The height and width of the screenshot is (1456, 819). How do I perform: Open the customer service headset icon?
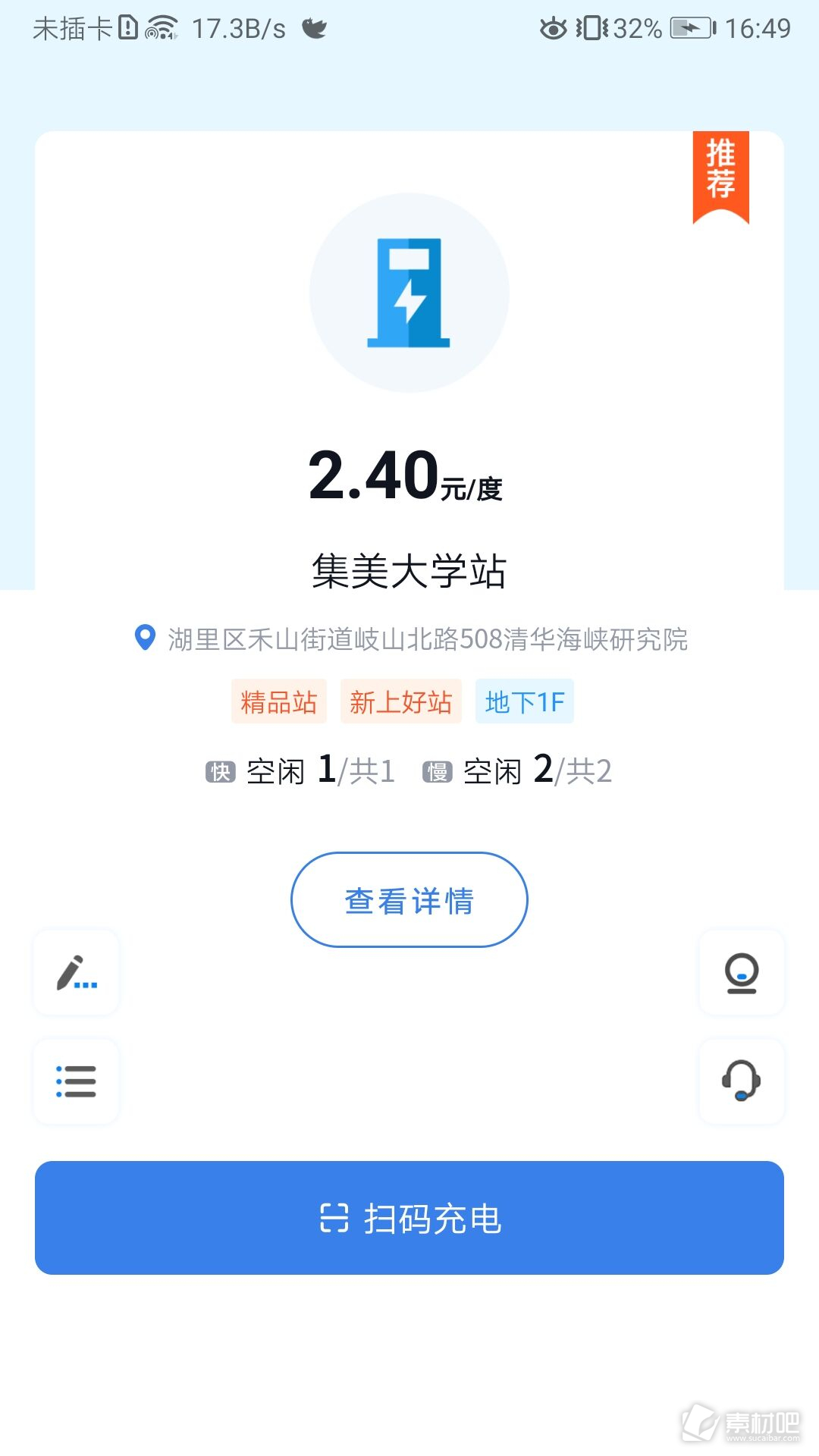[742, 1081]
